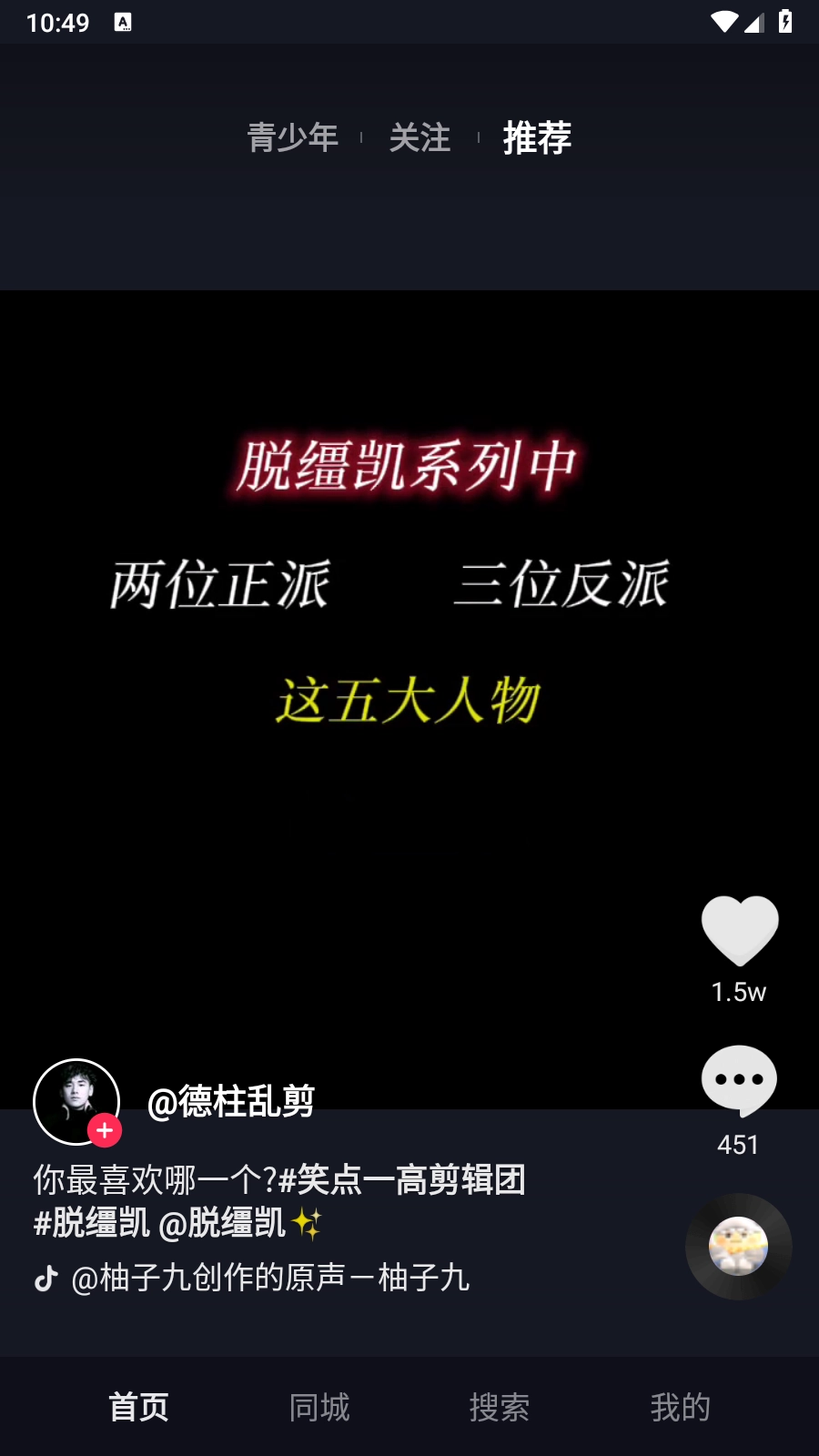Open hashtag #笑点一高剪辑团

(401, 1179)
